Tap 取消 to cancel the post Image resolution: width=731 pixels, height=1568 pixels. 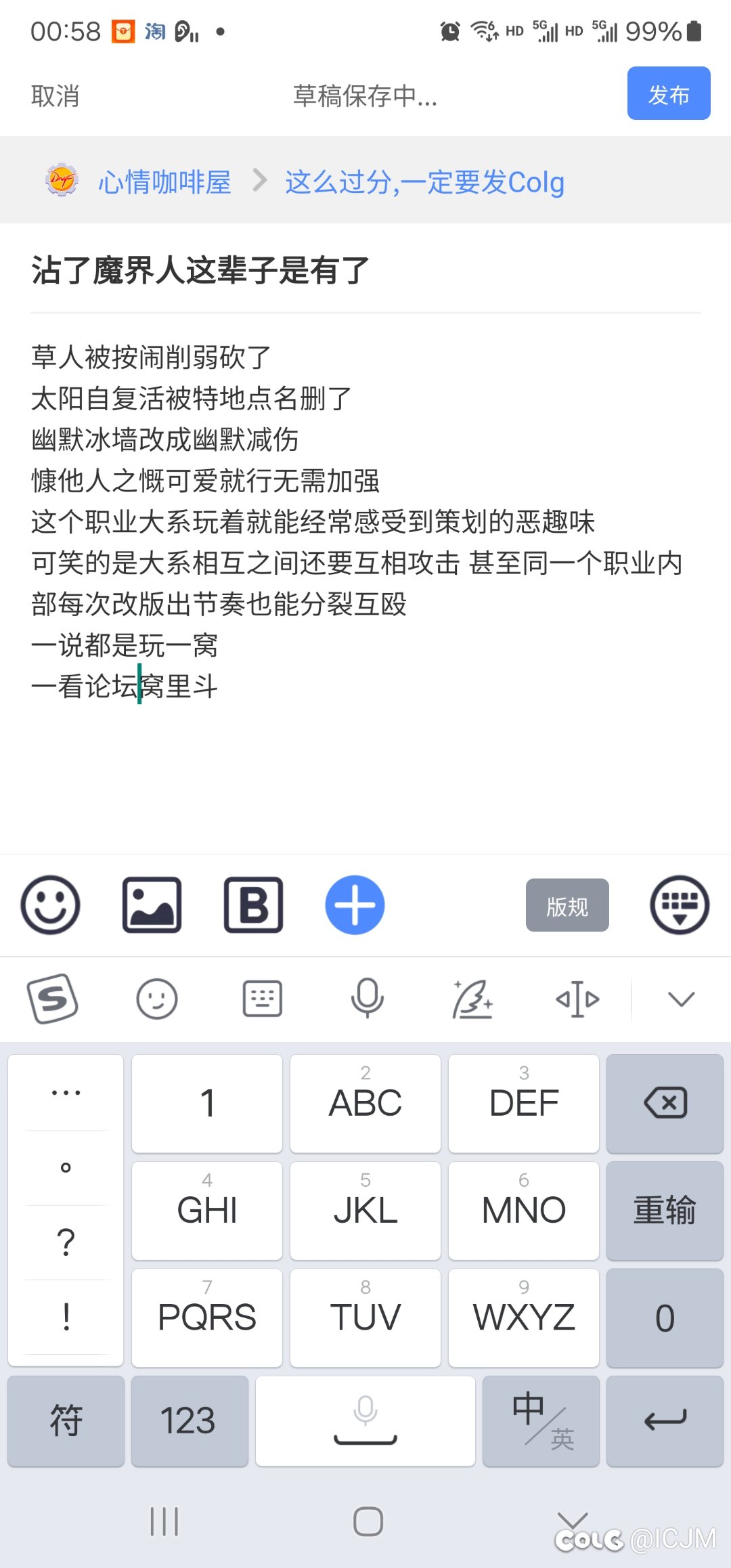[x=56, y=95]
